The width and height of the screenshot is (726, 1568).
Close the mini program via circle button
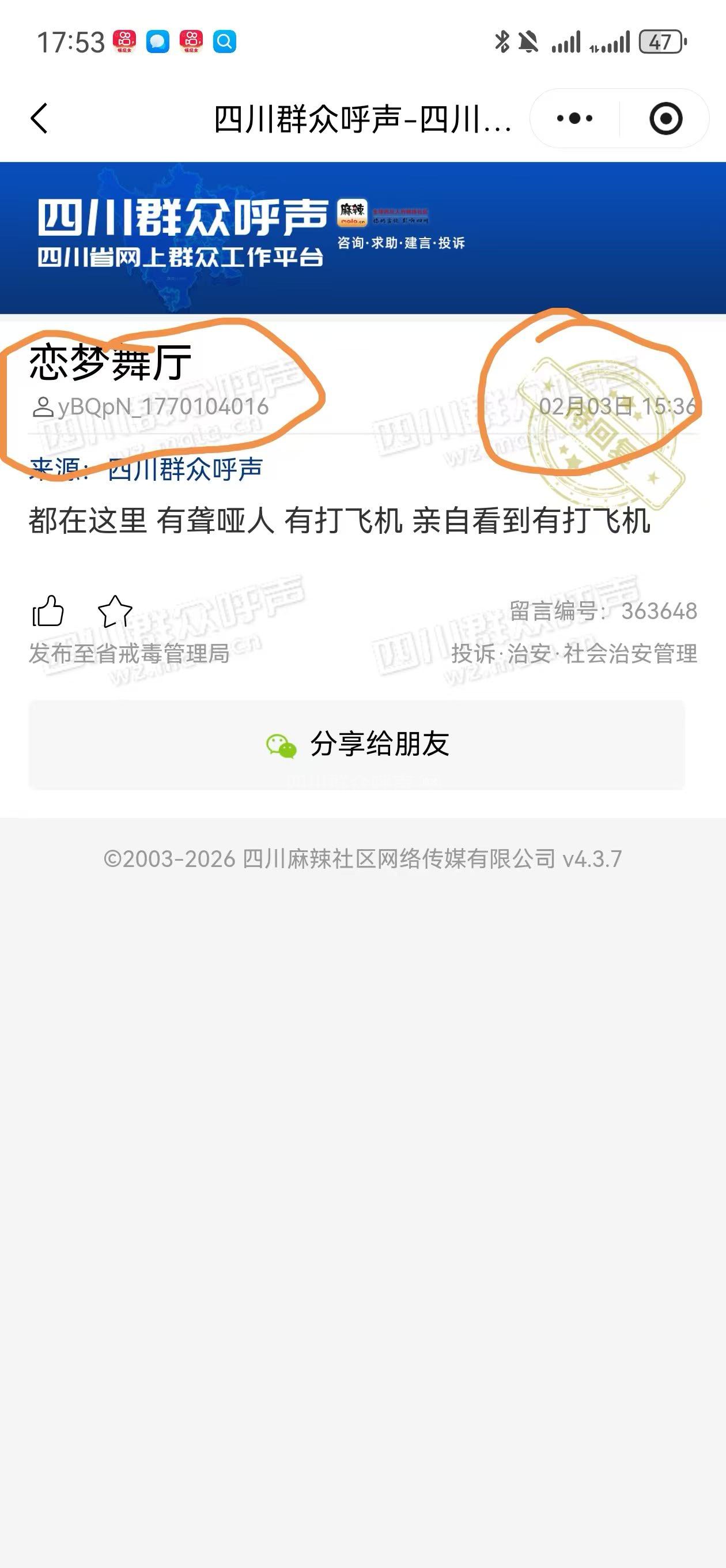pos(665,118)
